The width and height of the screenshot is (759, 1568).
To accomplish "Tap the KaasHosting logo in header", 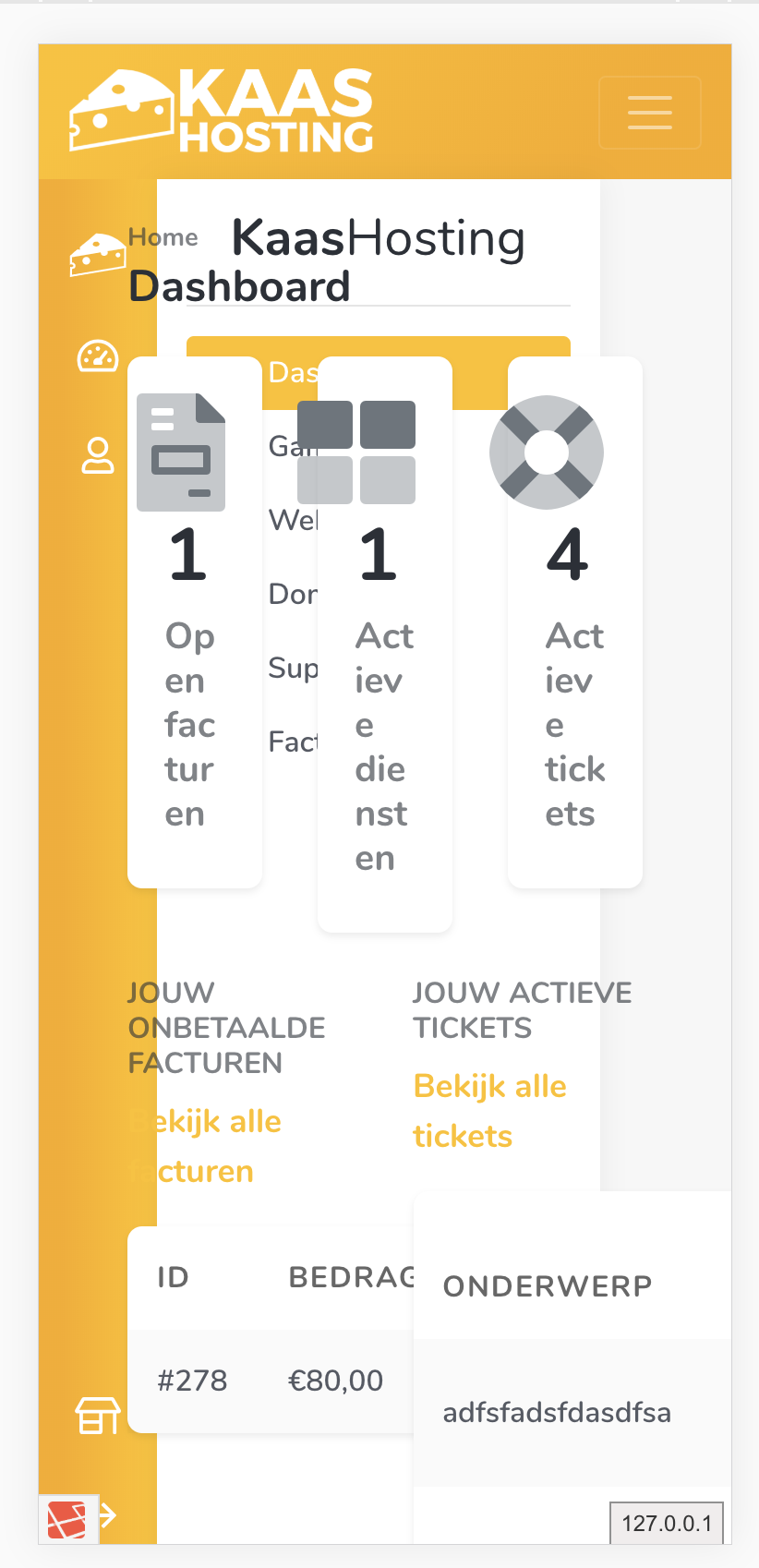I will tap(222, 112).
